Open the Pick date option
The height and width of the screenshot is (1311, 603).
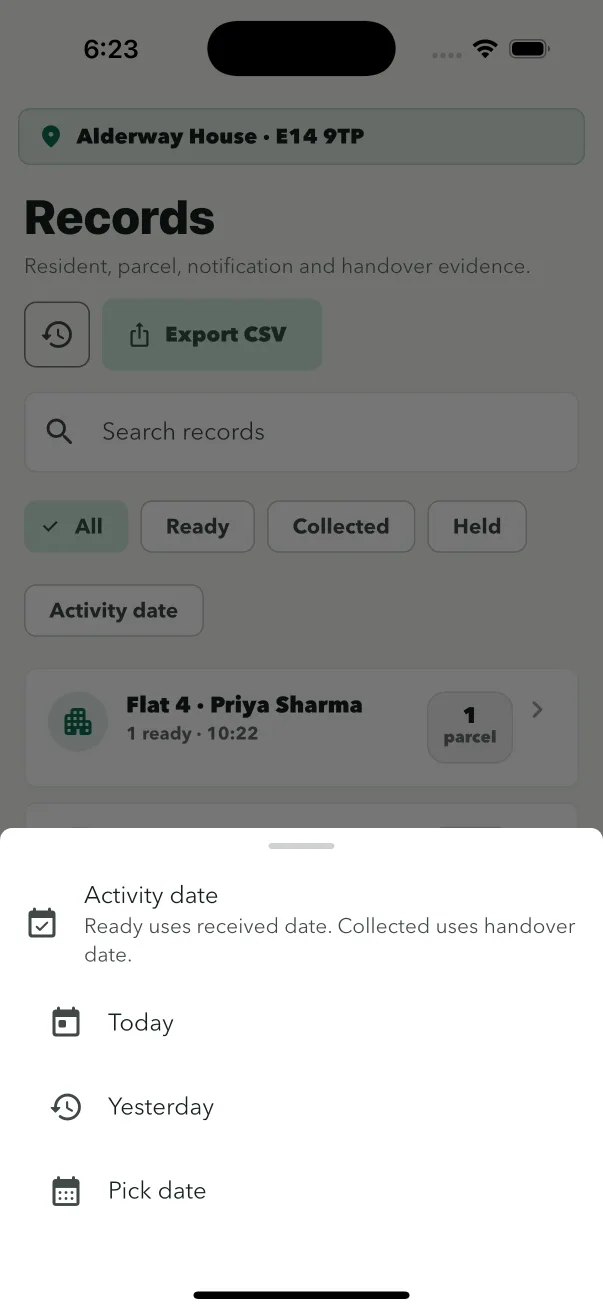tap(301, 1191)
